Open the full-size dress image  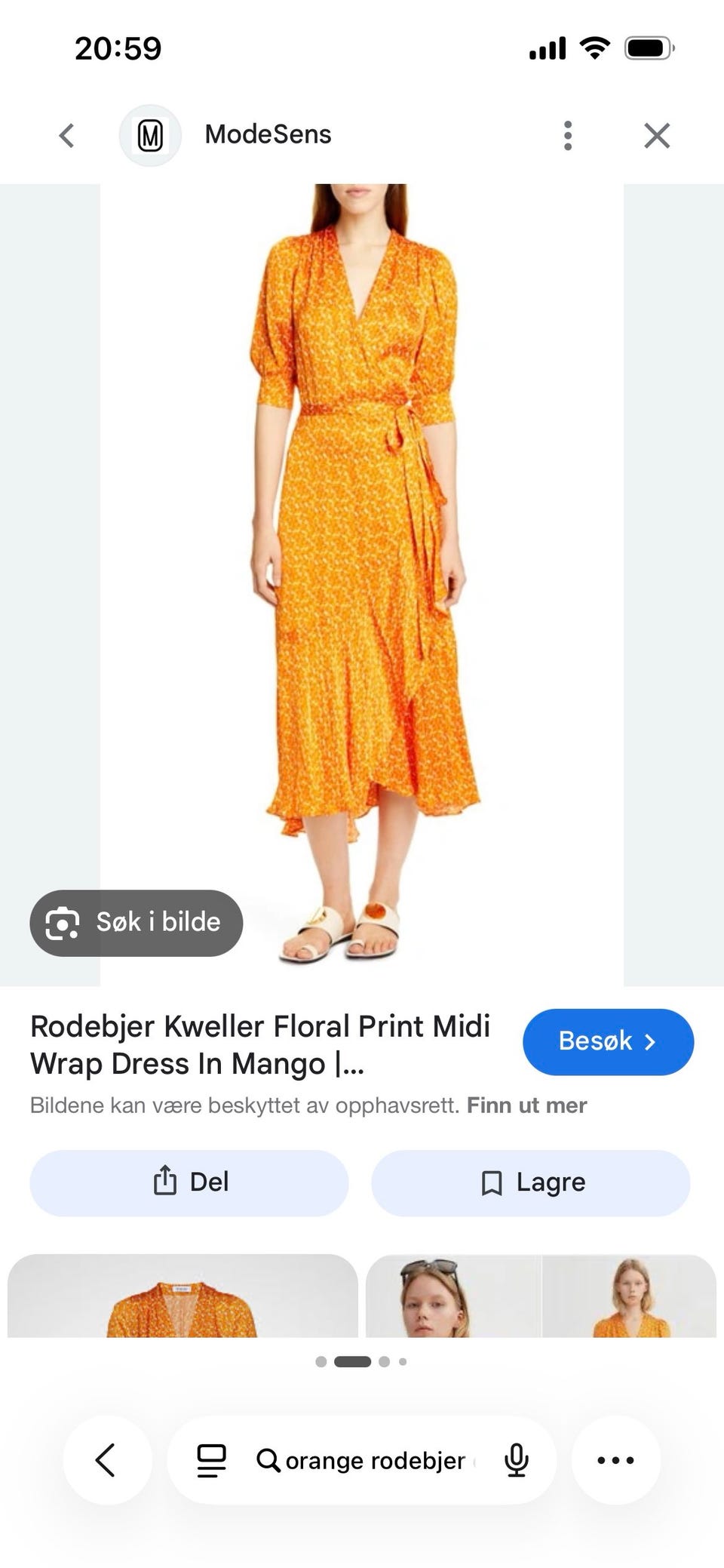tap(362, 585)
